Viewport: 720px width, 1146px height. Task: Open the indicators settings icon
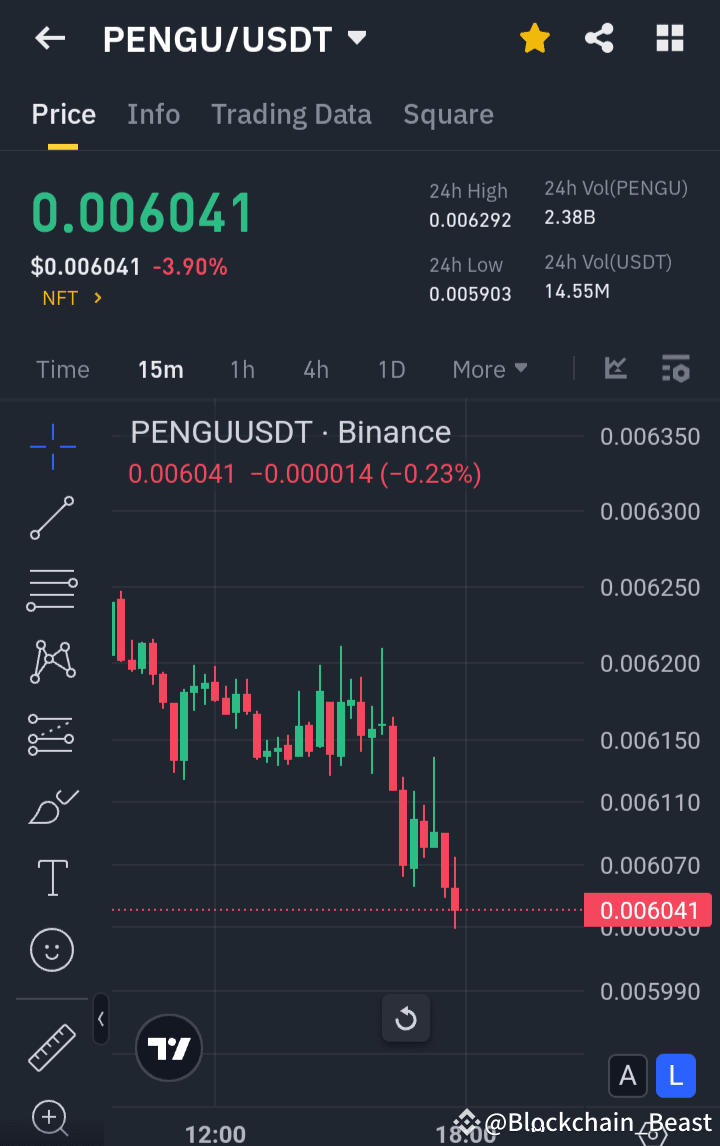tap(676, 368)
